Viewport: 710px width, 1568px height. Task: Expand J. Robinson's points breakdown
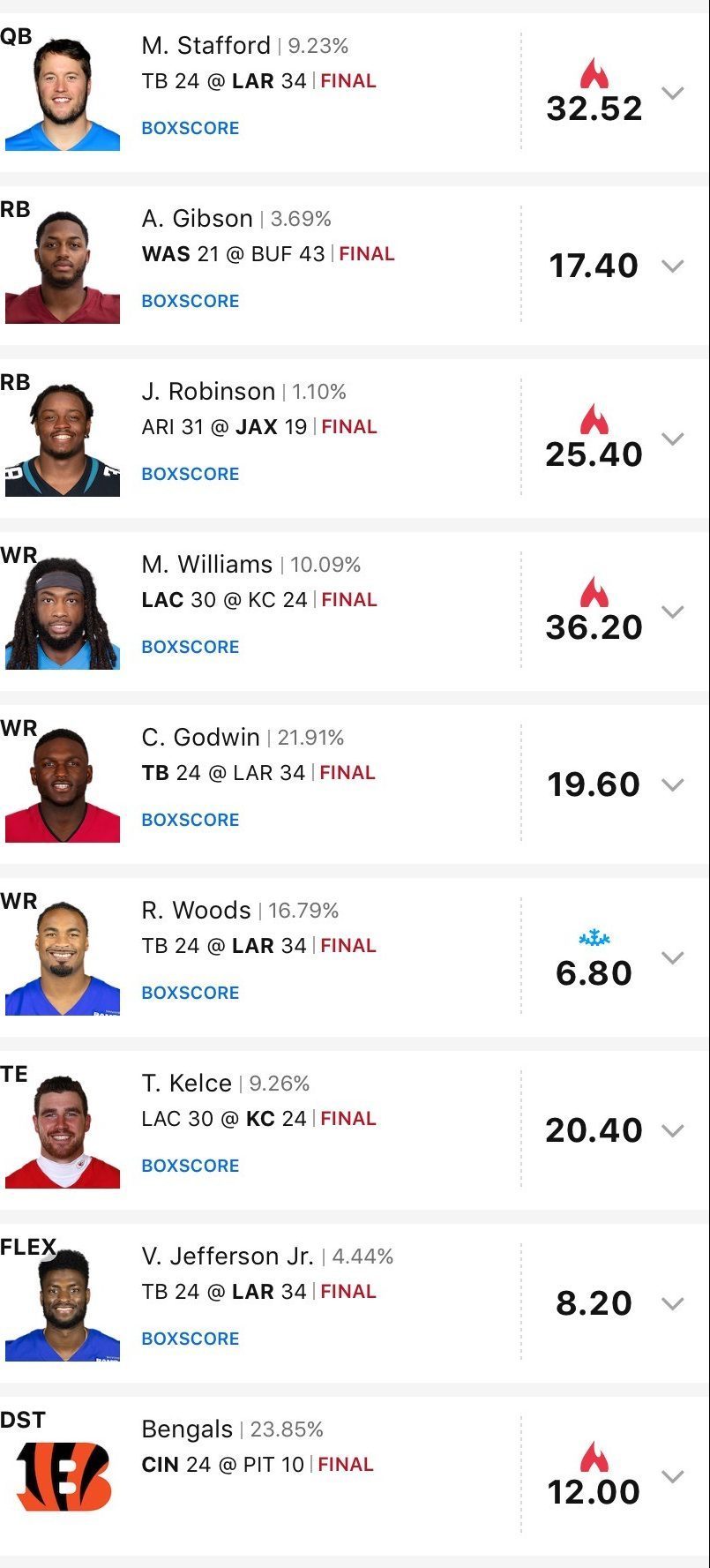673,439
